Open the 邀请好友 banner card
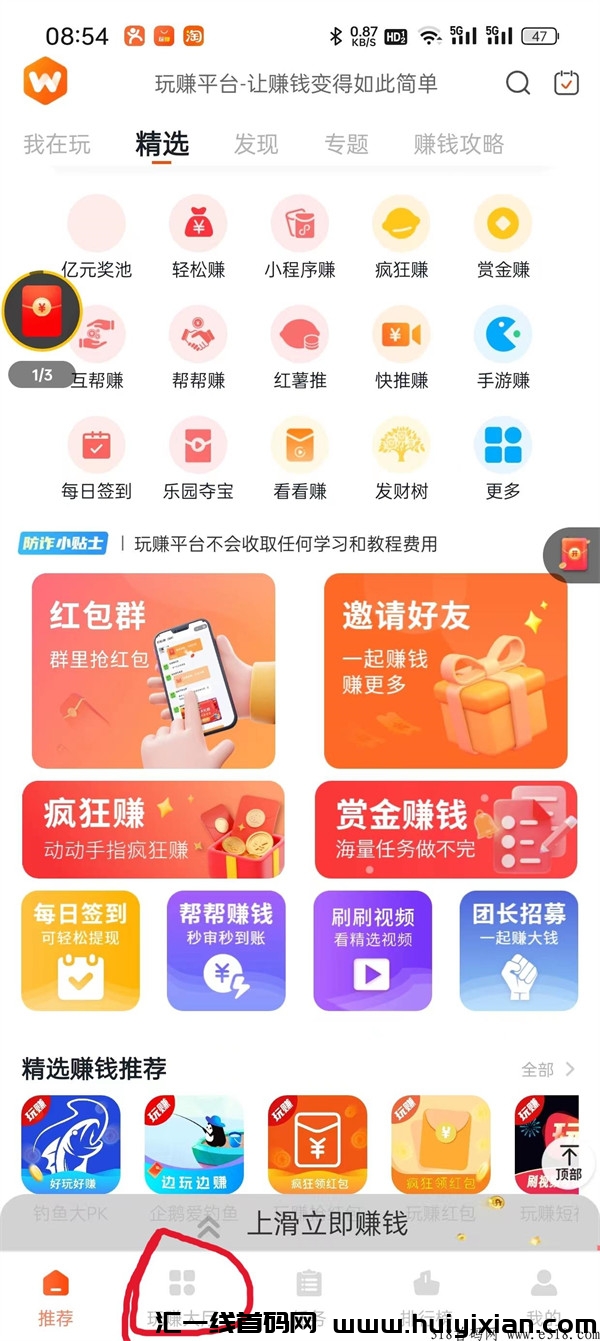This screenshot has height=1341, width=600. 445,670
